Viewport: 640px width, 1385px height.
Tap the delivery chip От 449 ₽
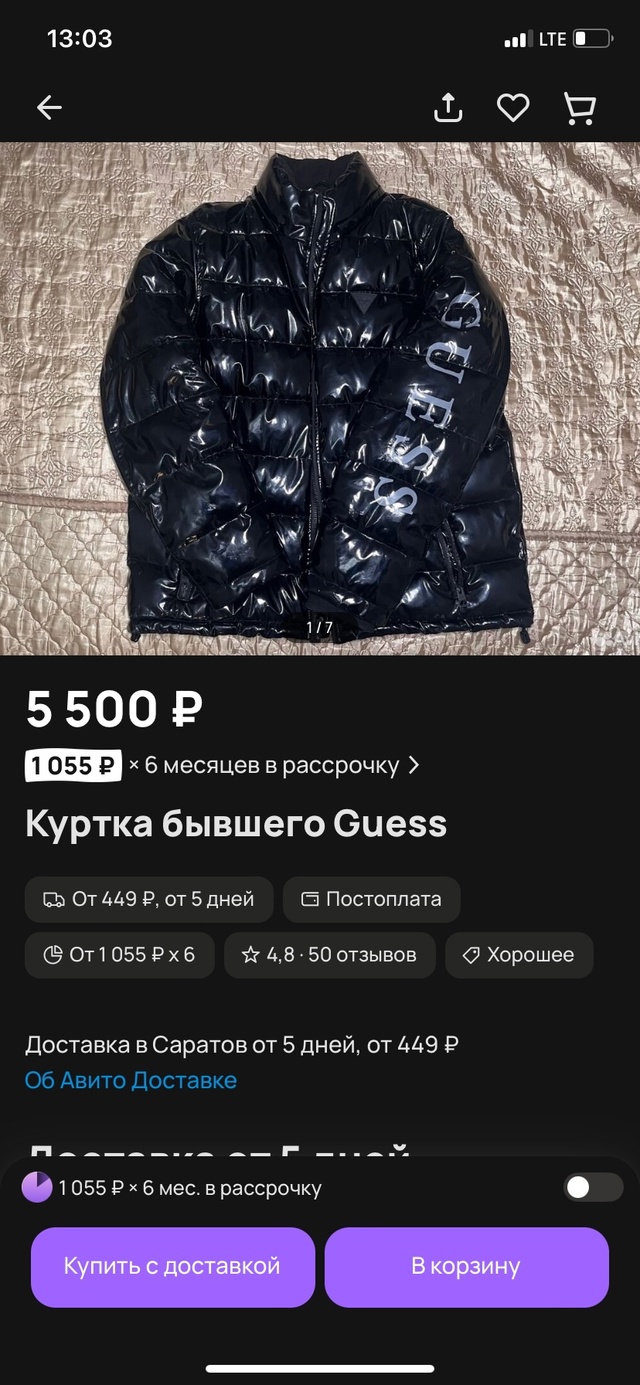point(148,899)
